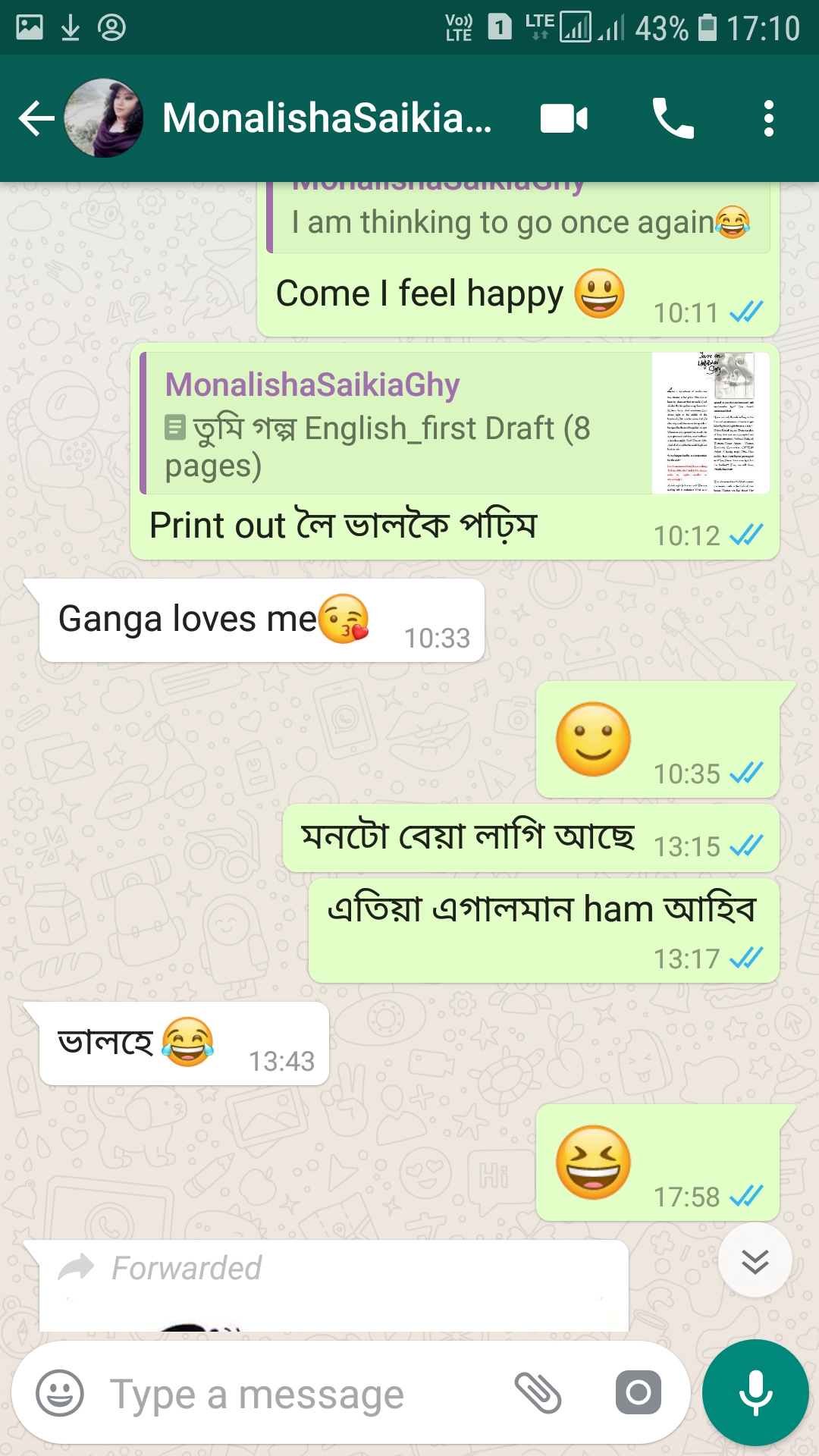
Task: Open the overflow menu
Action: [769, 118]
